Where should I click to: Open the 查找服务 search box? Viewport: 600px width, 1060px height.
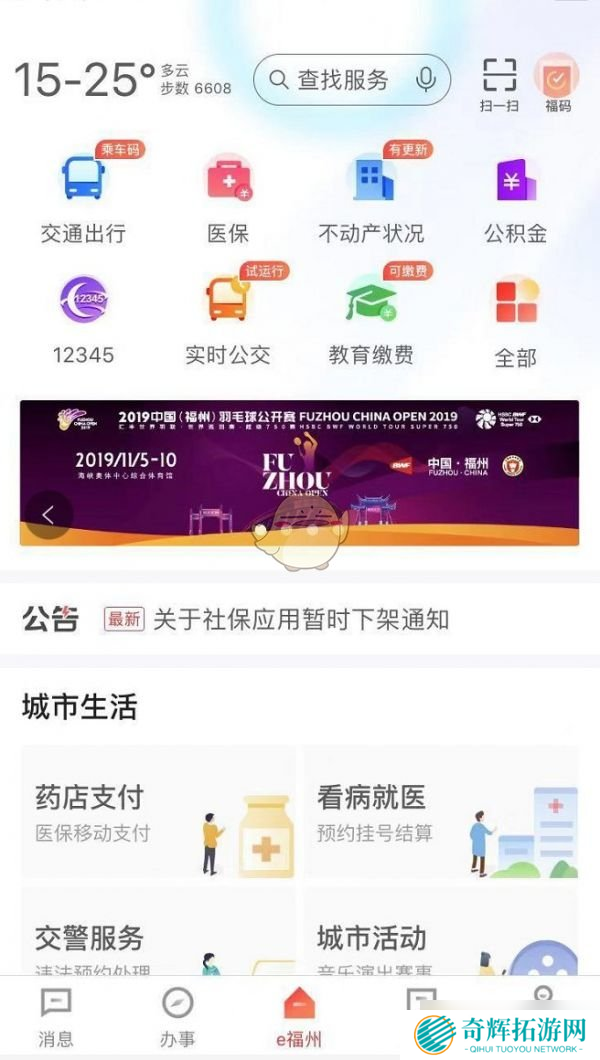pos(340,81)
